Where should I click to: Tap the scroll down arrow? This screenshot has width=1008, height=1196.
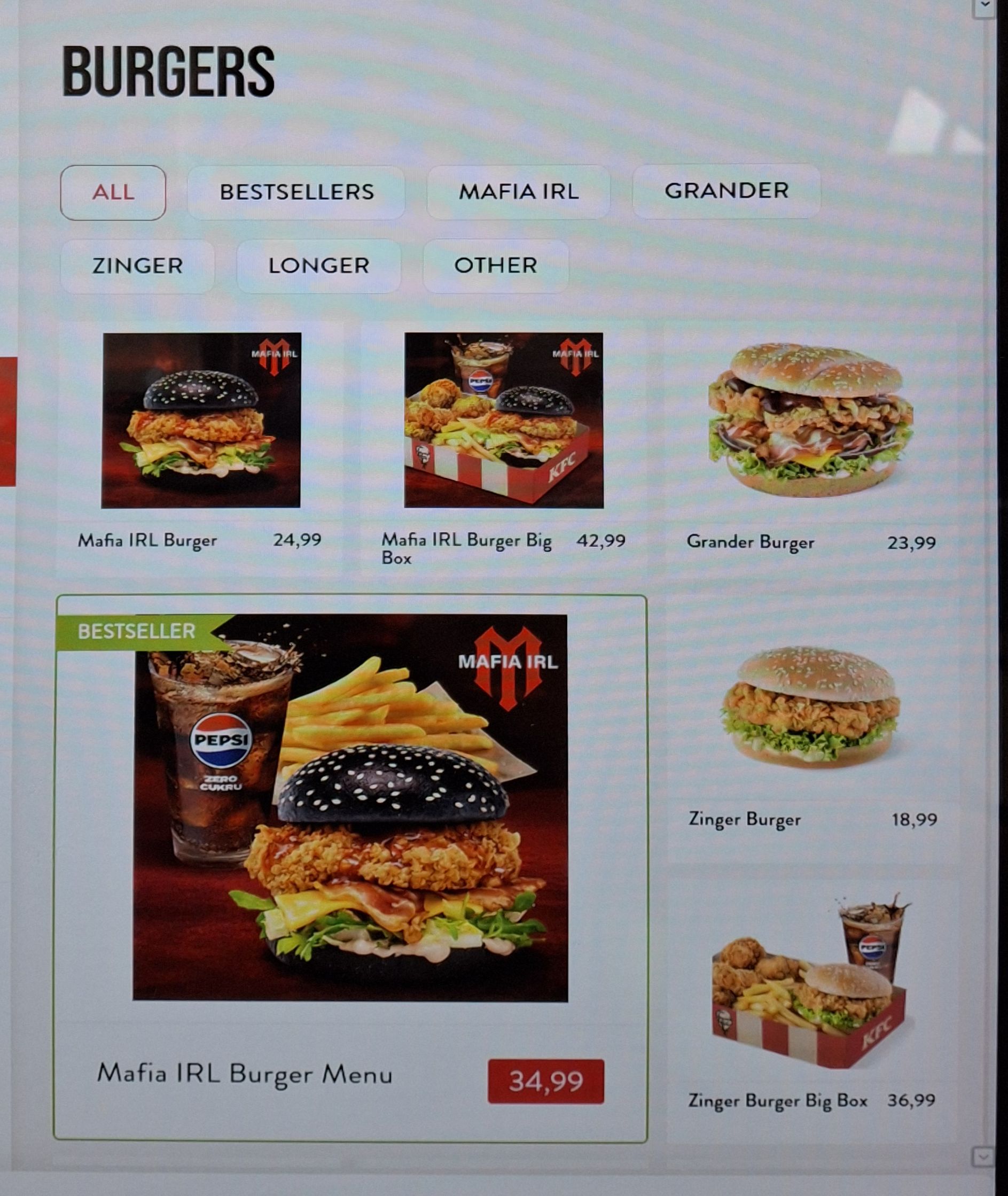982,1156
